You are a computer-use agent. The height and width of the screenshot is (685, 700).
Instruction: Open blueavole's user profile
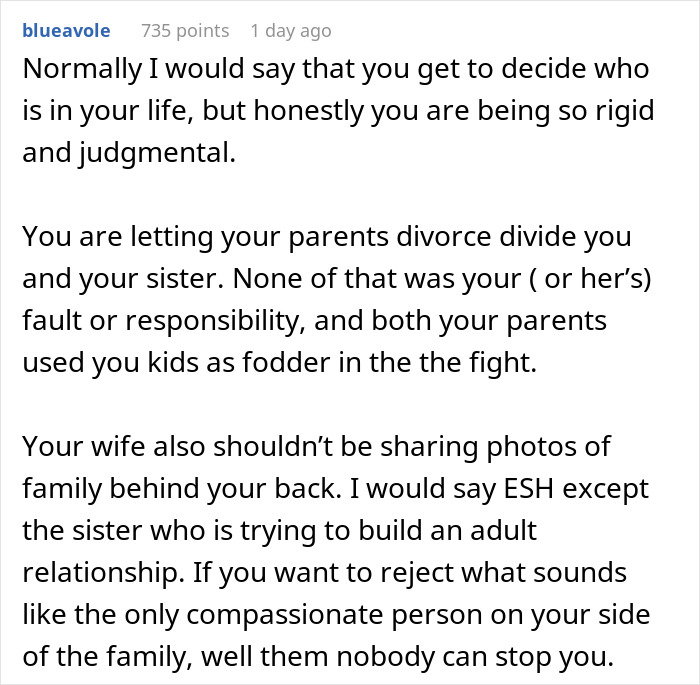pyautogui.click(x=66, y=31)
